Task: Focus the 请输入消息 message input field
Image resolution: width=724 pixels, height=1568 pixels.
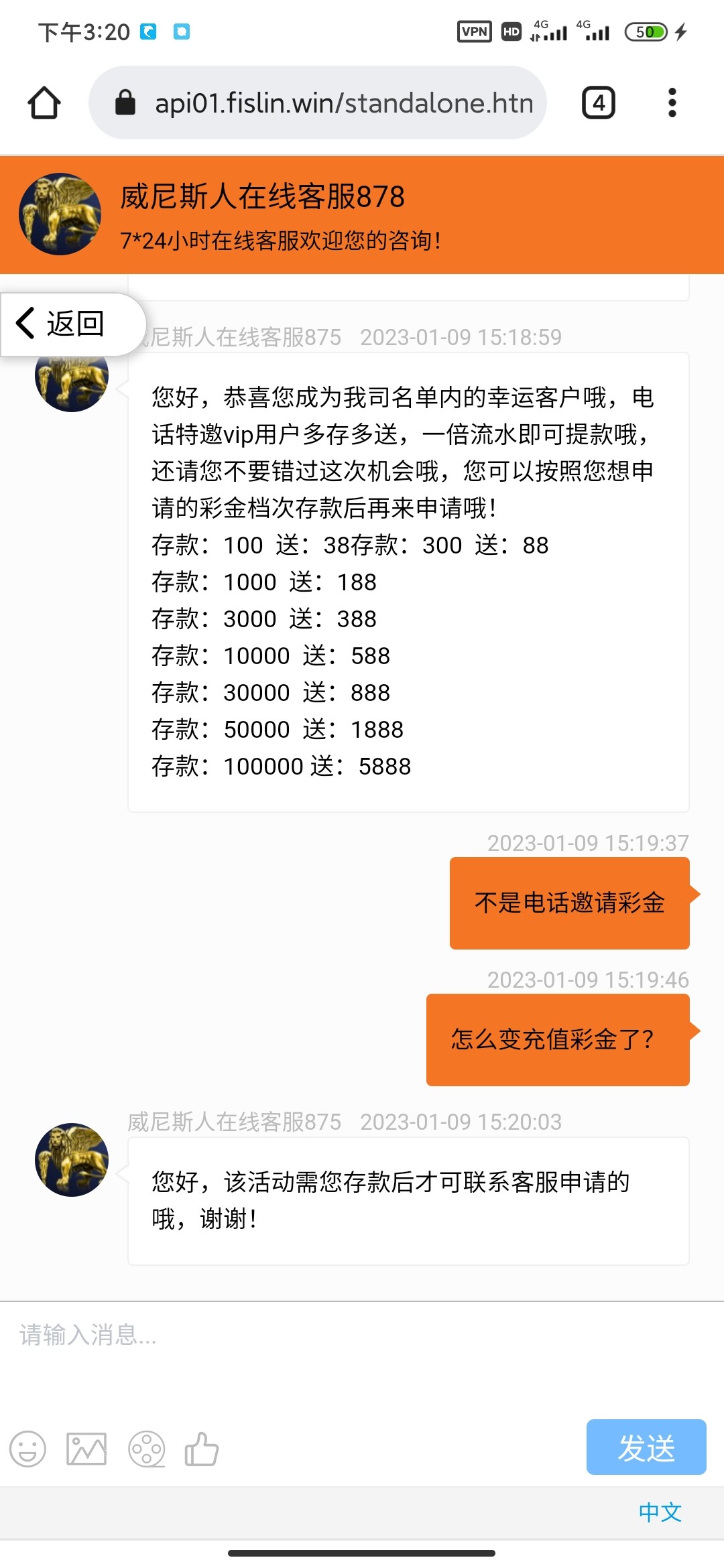Action: coord(335,1354)
